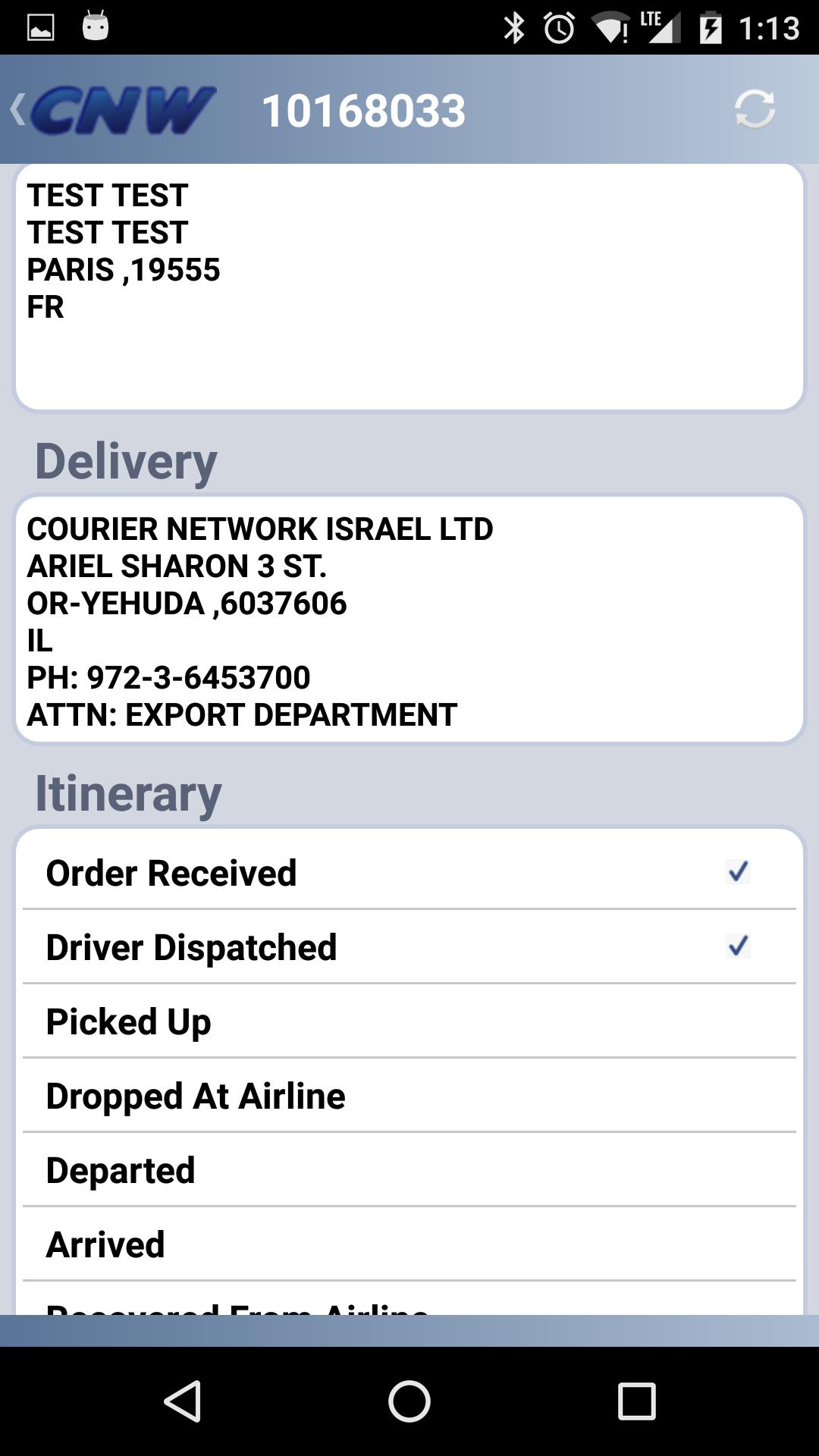Viewport: 819px width, 1456px height.
Task: Open the Arrived itinerary row
Action: [x=409, y=1244]
